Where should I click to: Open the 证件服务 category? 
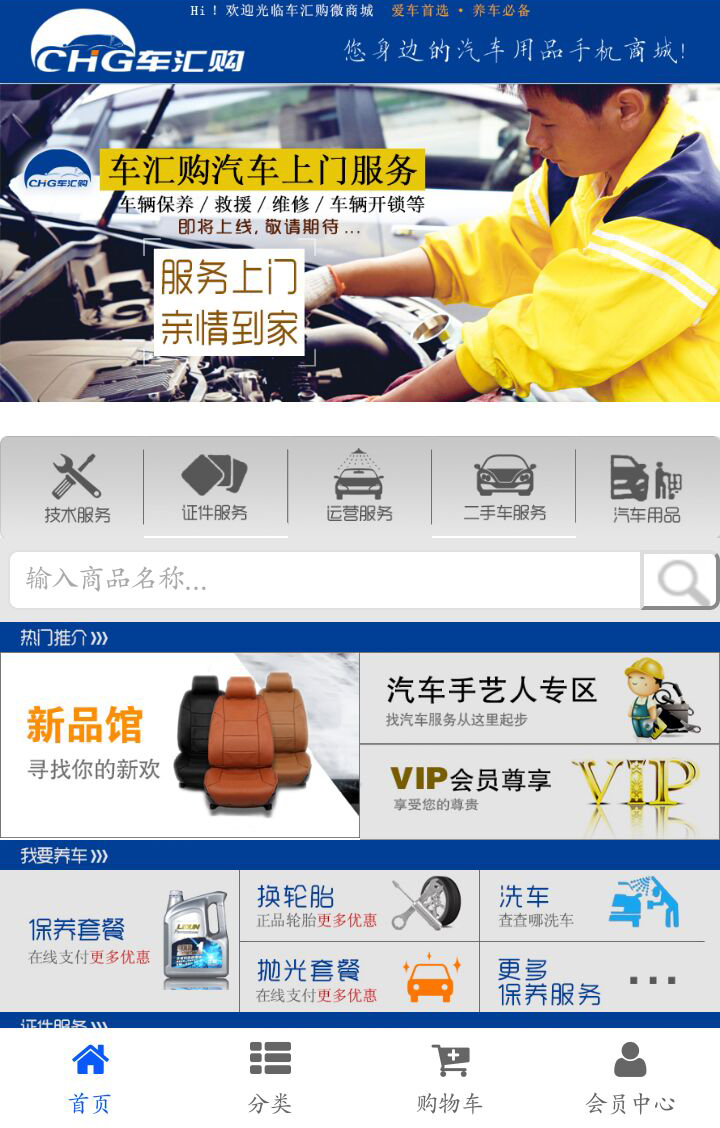214,488
